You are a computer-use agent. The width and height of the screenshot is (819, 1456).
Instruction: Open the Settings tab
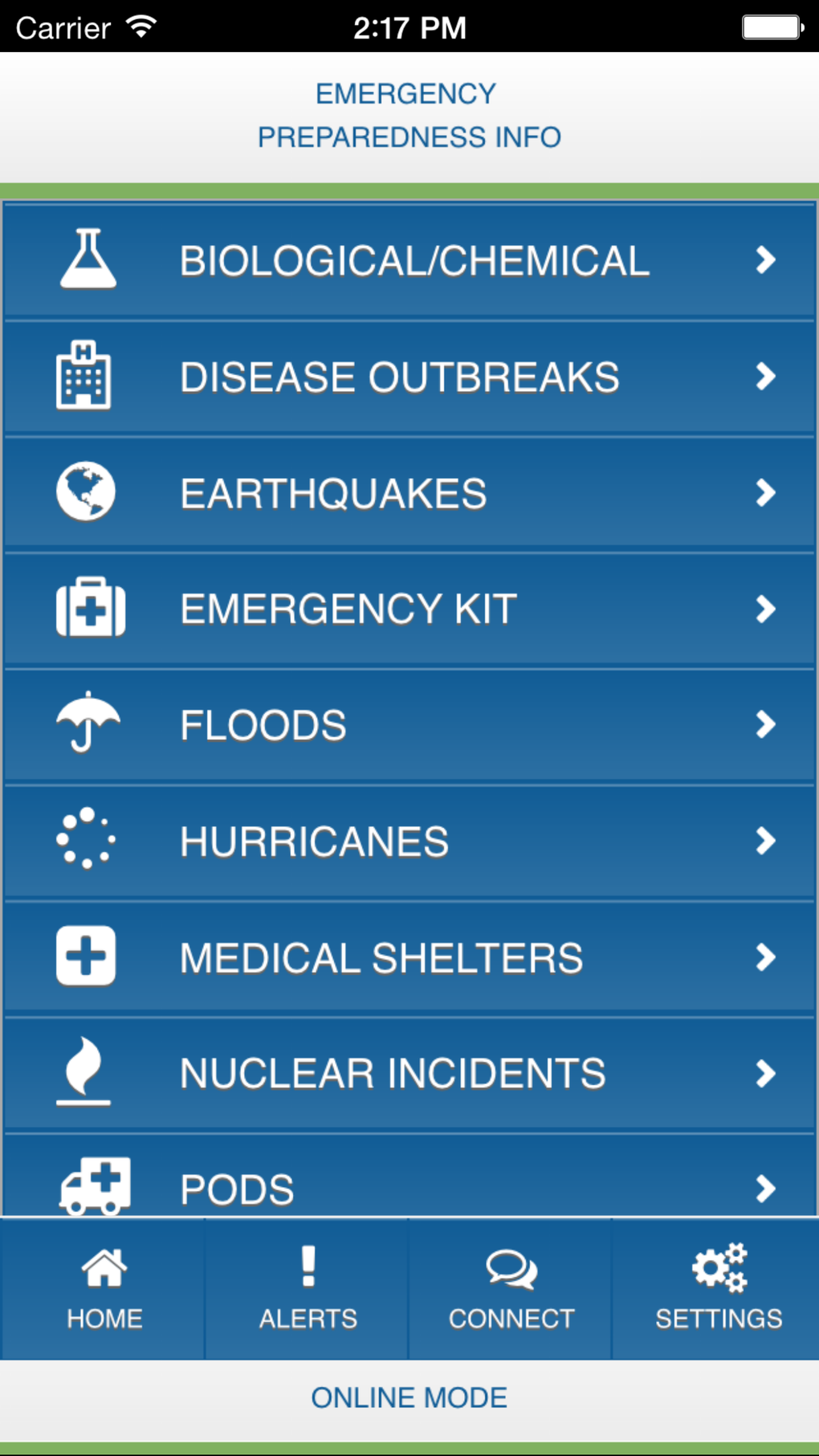pyautogui.click(x=718, y=1288)
